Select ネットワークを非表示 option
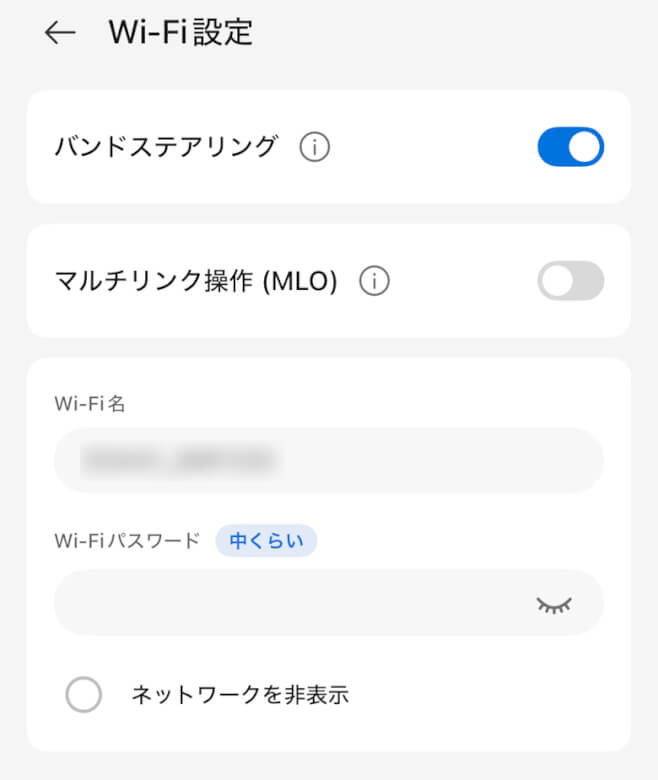The height and width of the screenshot is (780, 658). (84, 695)
